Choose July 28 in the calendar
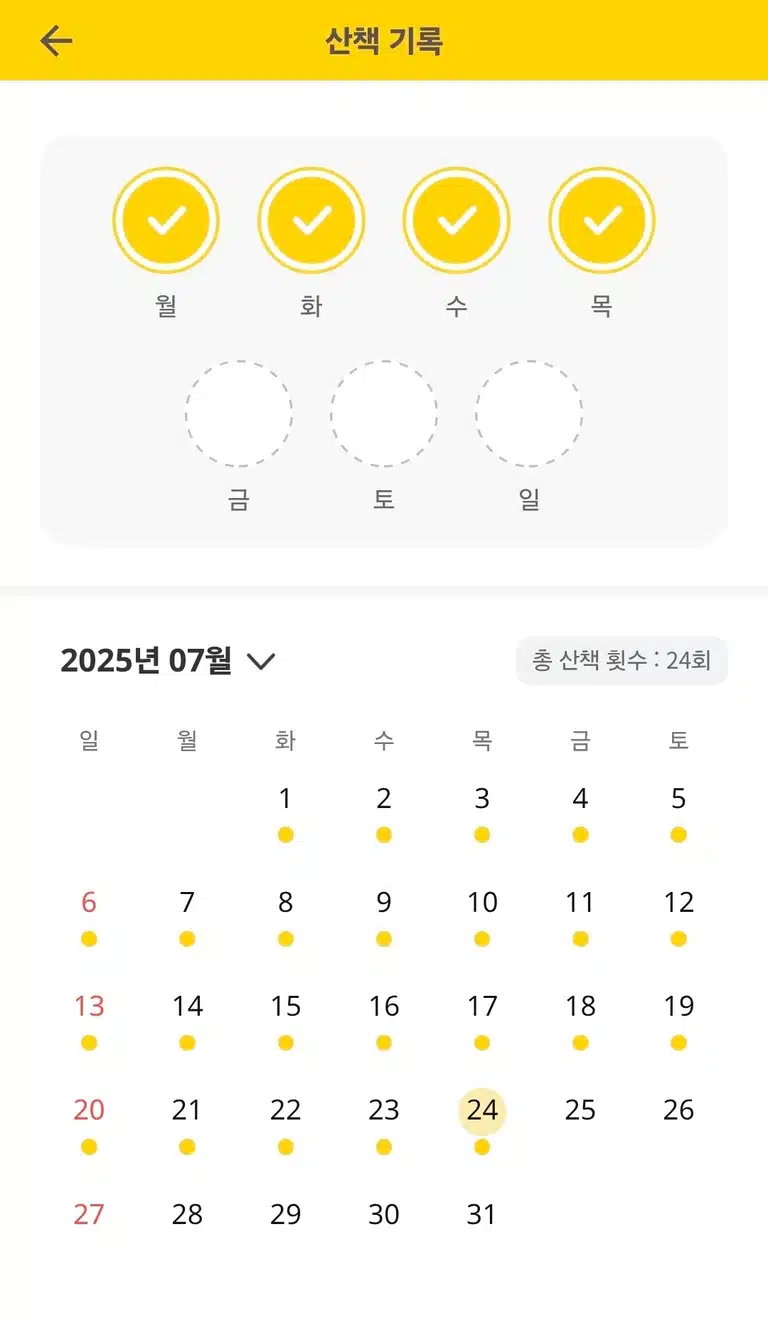The width and height of the screenshot is (768, 1326). pyautogui.click(x=187, y=1215)
